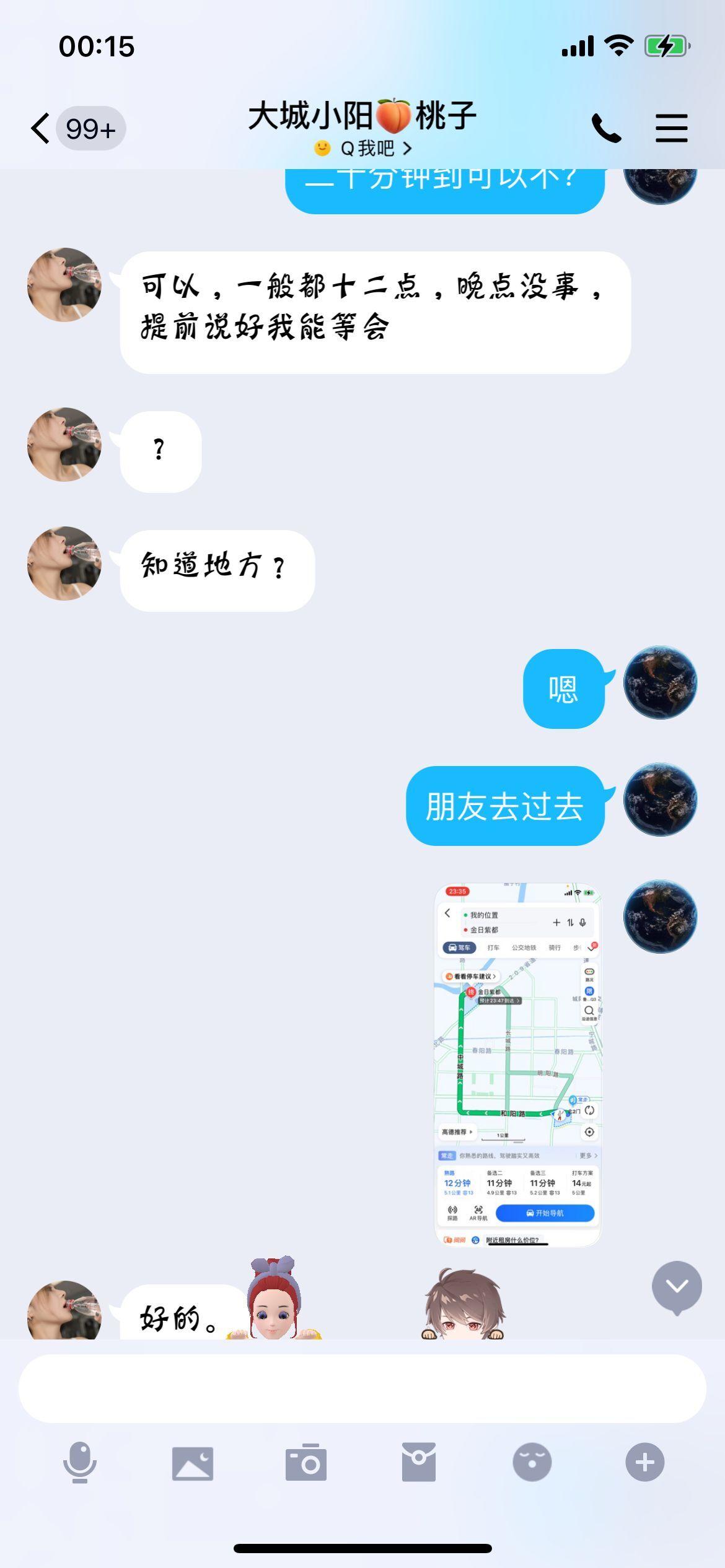This screenshot has width=725, height=1568.
Task: Open the shared map screenshot image
Action: coord(517,1065)
